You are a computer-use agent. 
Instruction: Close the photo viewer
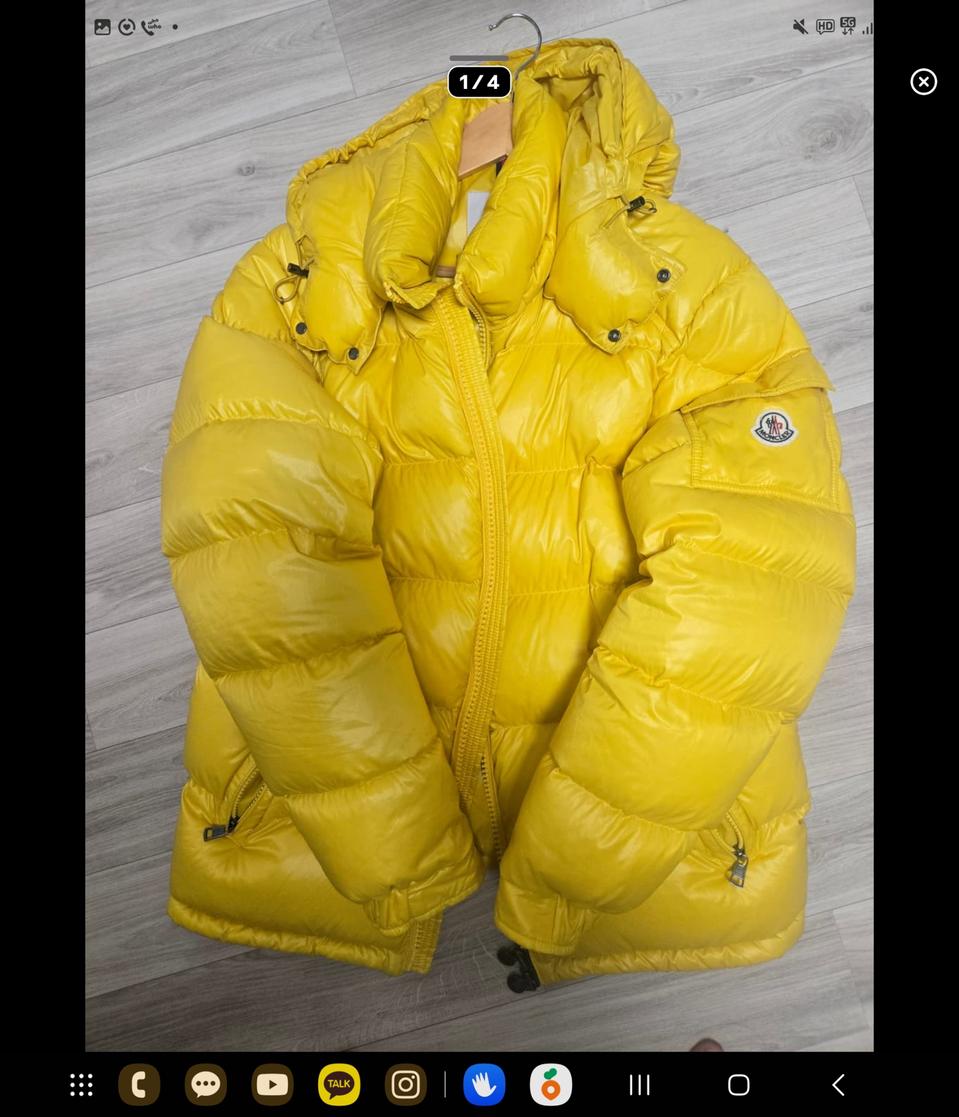pos(923,82)
